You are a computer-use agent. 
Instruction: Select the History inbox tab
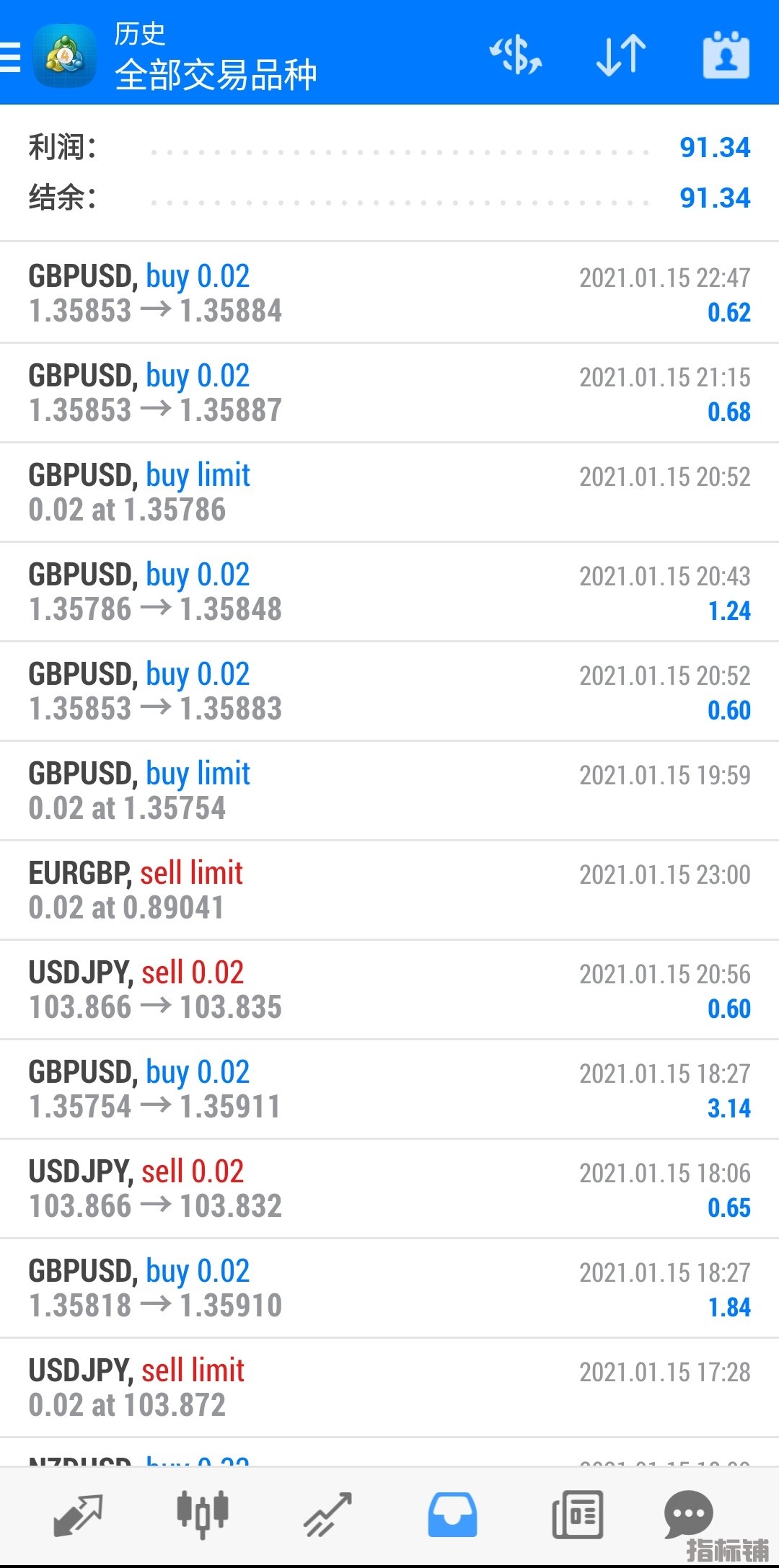(x=452, y=1514)
